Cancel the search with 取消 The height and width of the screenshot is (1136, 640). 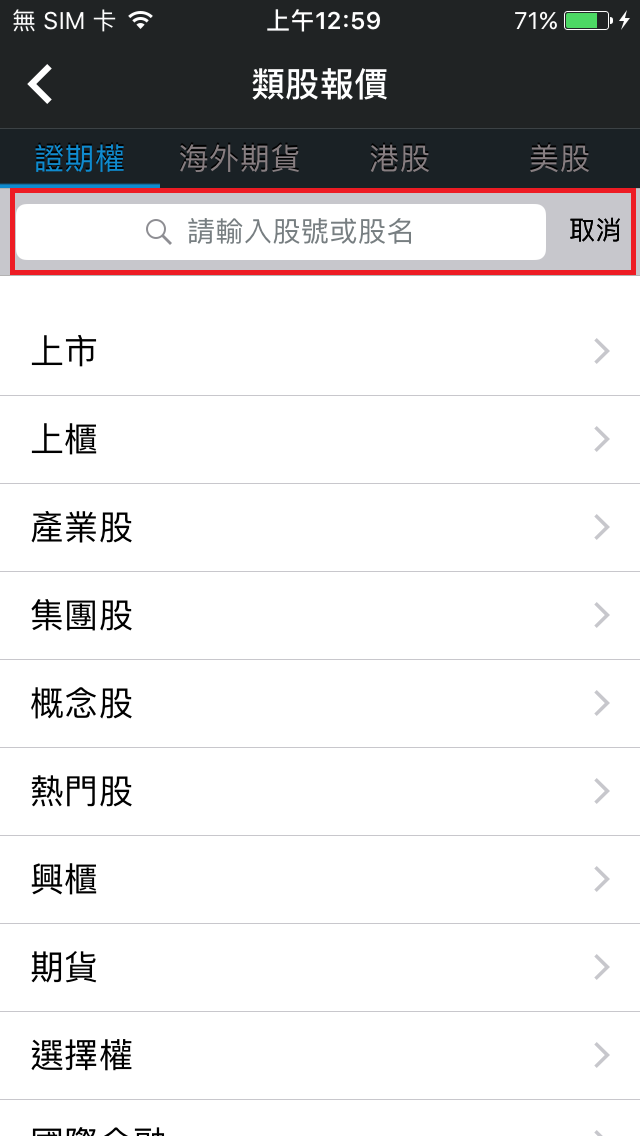[x=594, y=231]
